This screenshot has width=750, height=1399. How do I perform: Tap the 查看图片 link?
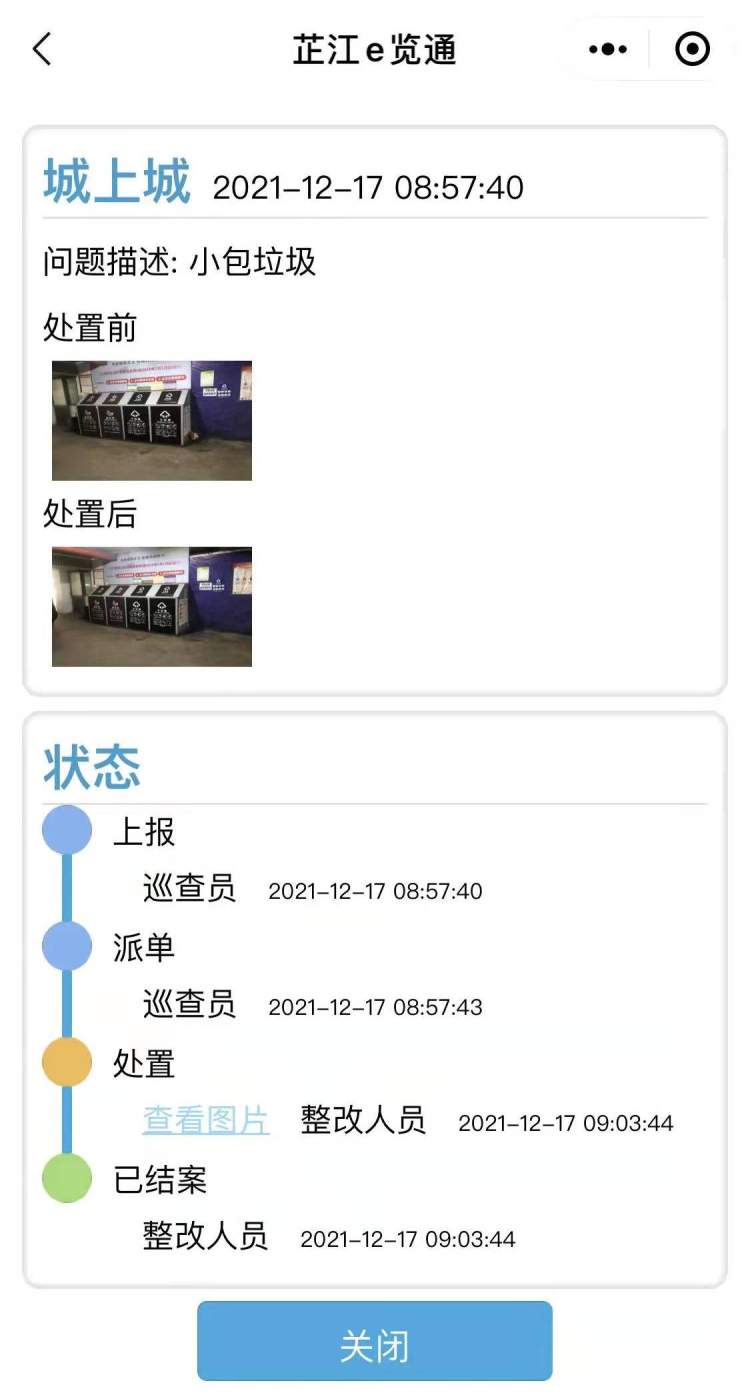pyautogui.click(x=206, y=1120)
